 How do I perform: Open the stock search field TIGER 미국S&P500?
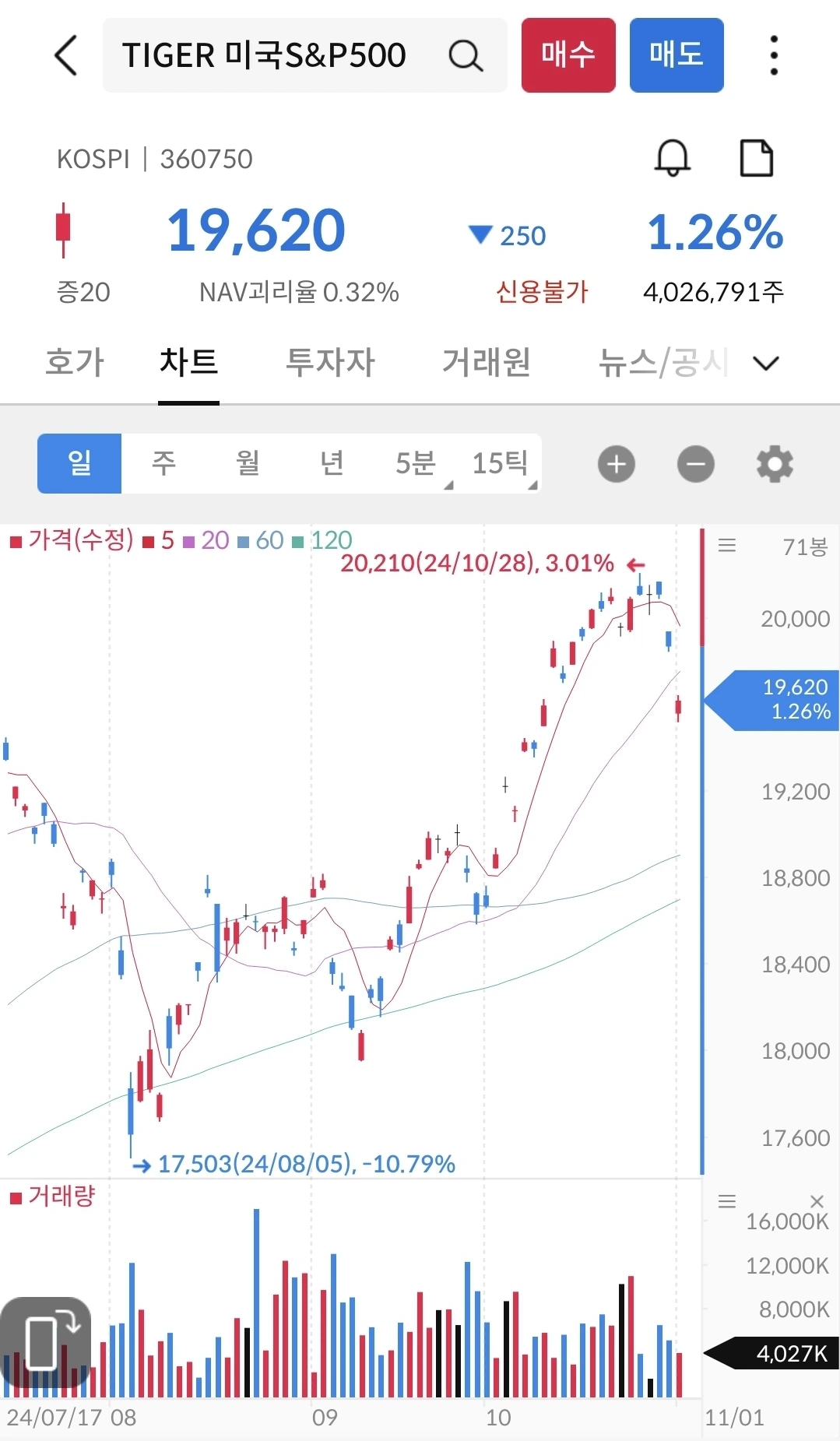(x=304, y=55)
